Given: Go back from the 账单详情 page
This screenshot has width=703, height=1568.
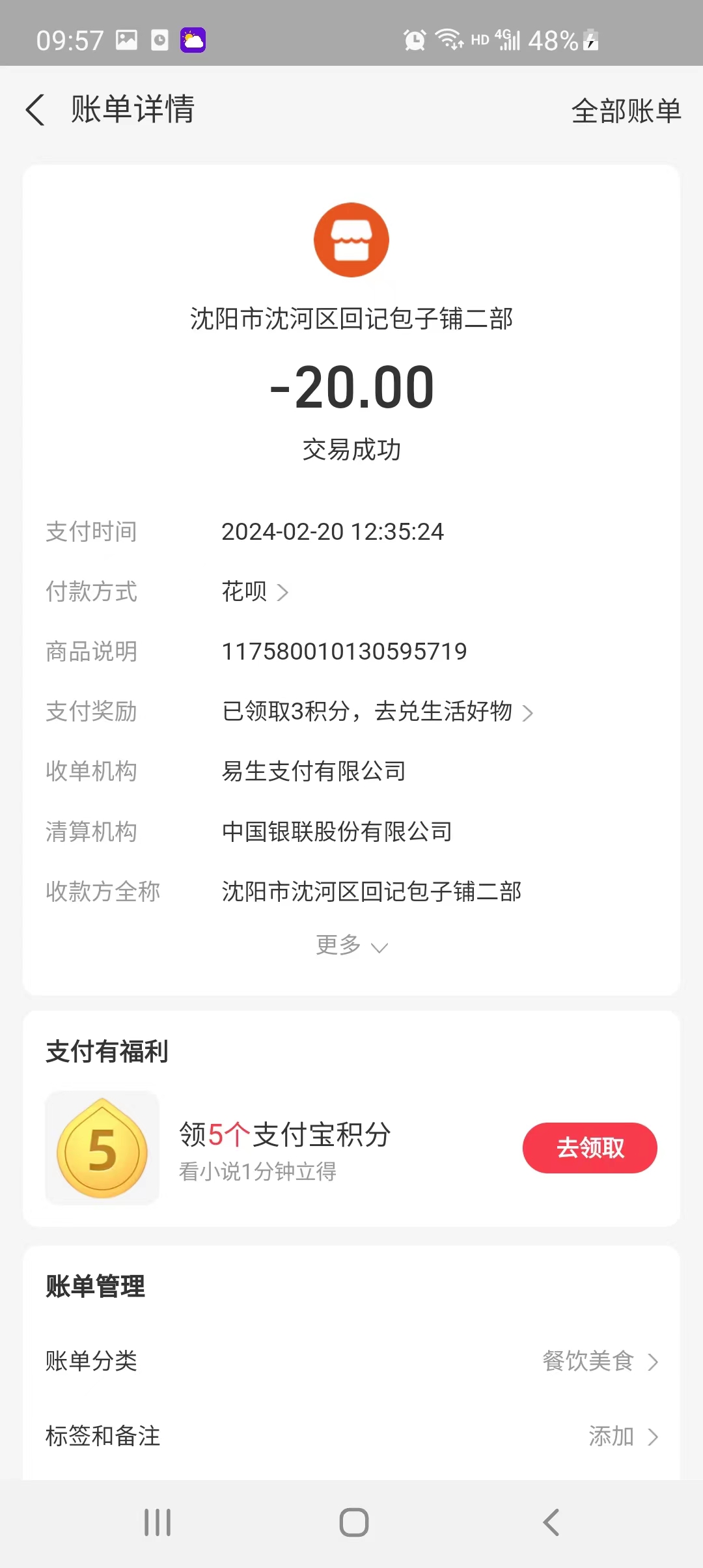Looking at the screenshot, I should point(35,109).
